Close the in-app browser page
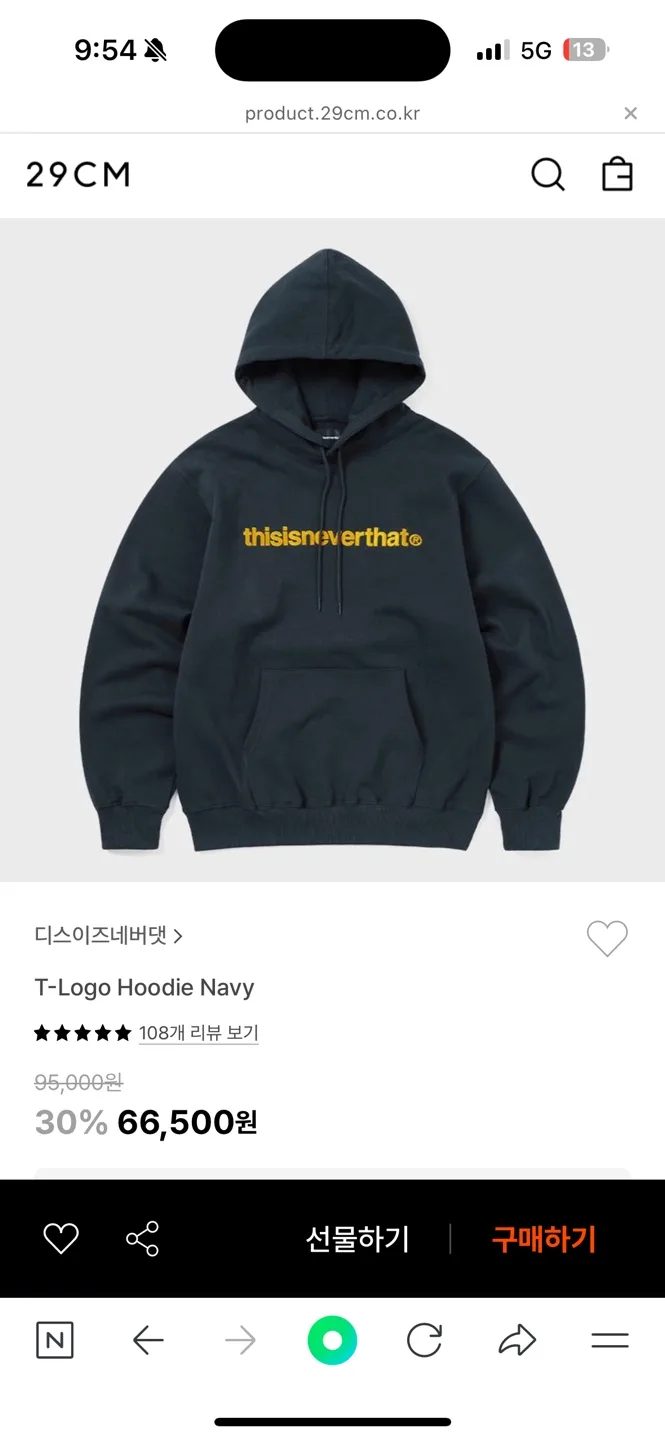This screenshot has height=1440, width=665. tap(630, 113)
